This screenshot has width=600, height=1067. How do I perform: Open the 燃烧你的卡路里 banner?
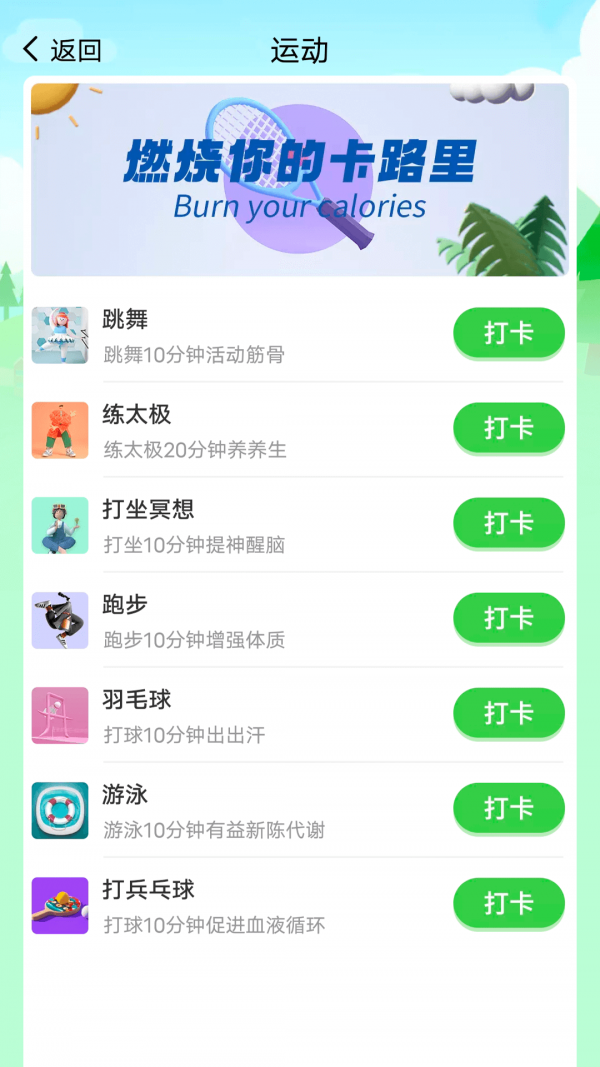click(x=300, y=180)
